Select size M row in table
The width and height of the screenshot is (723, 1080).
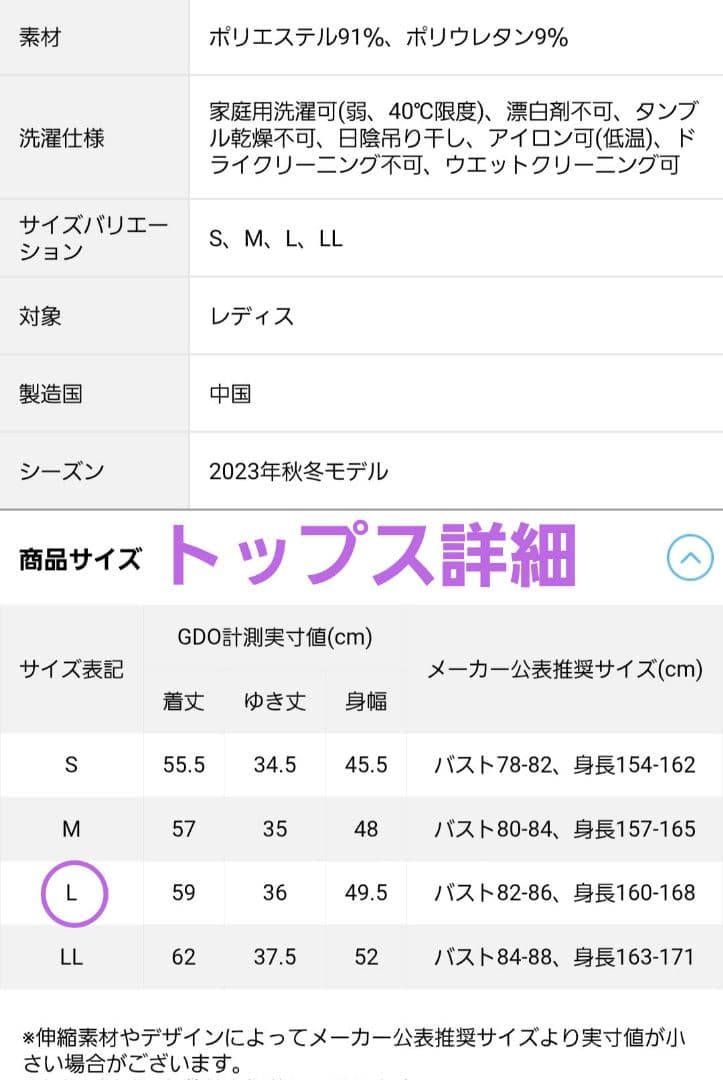(x=70, y=829)
